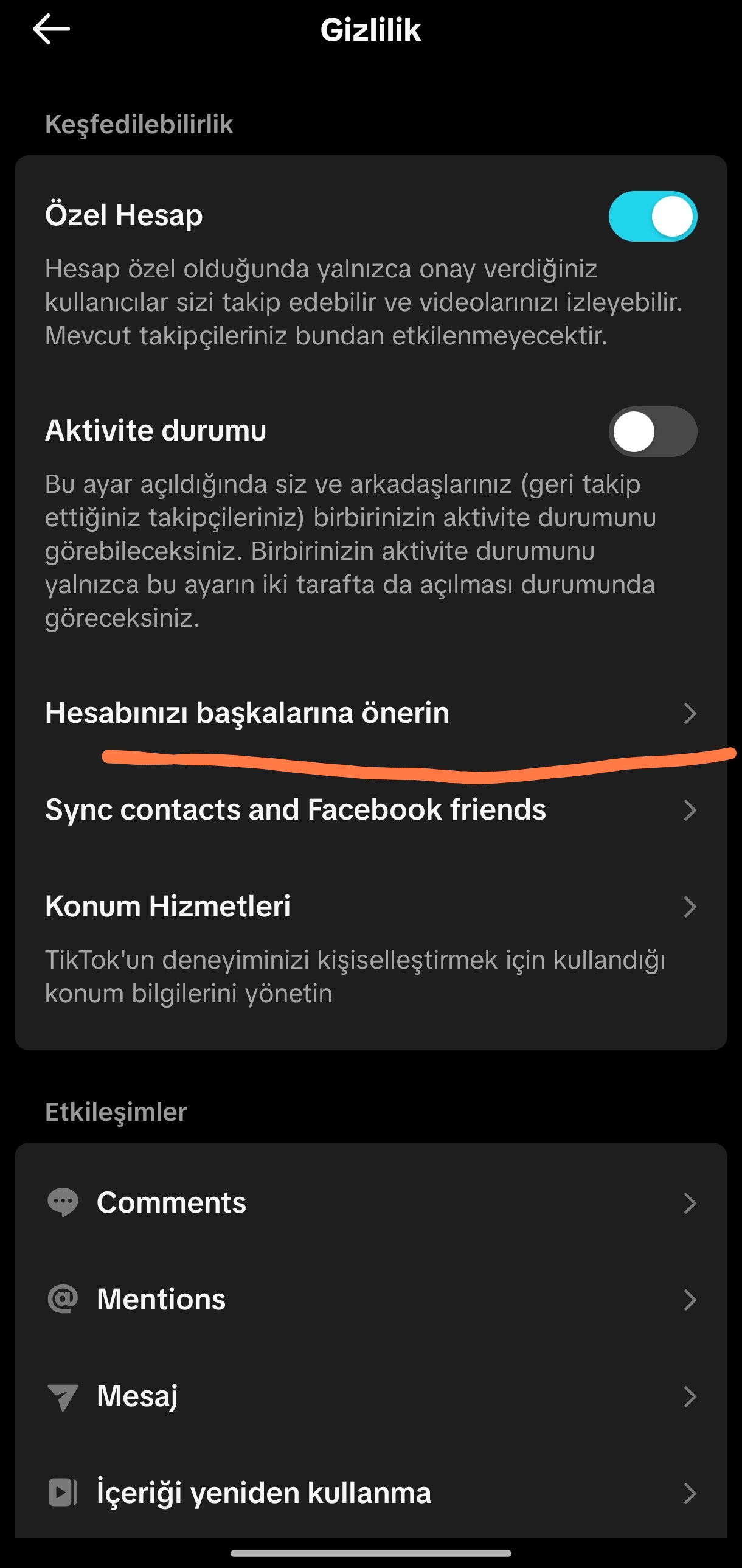Open the Mentions settings row
Image resolution: width=742 pixels, height=1568 pixels.
coord(370,1300)
